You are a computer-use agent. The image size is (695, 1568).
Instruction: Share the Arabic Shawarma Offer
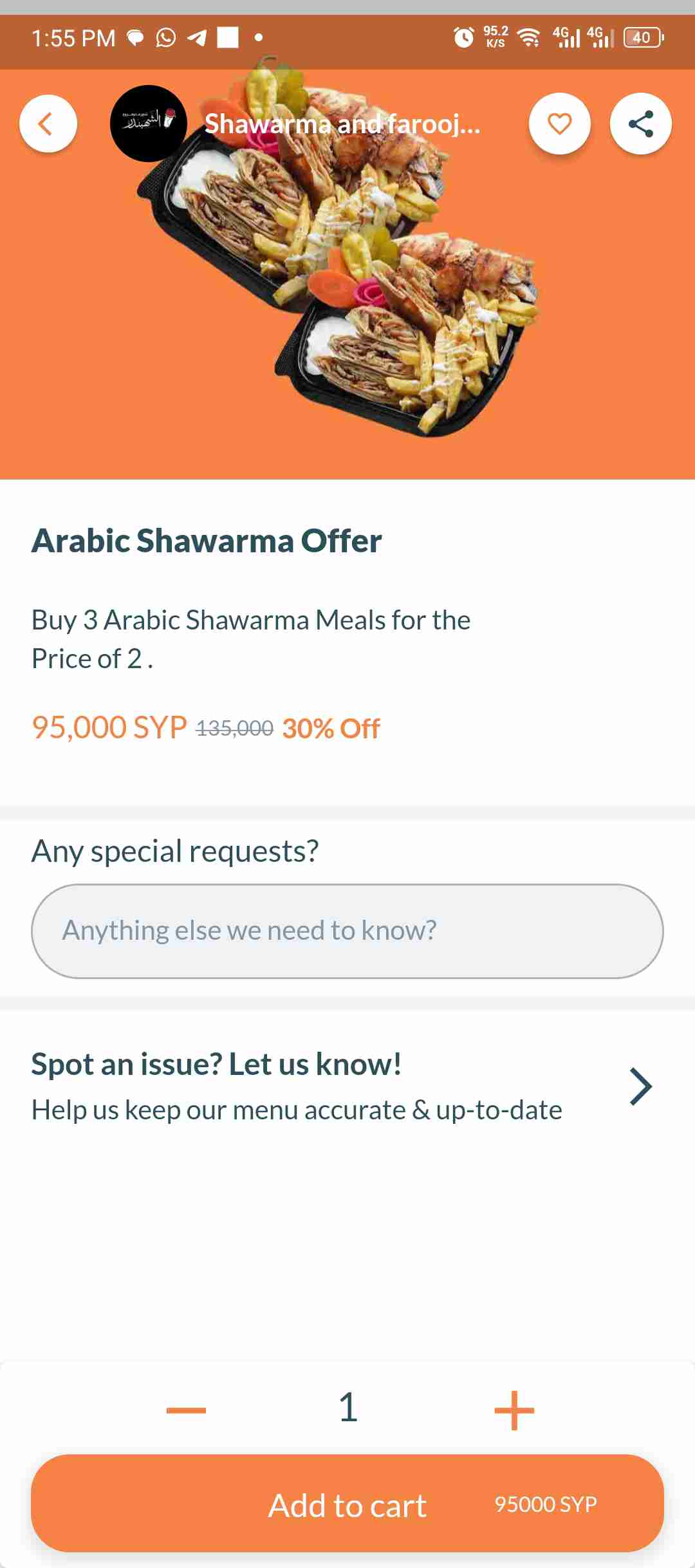pos(640,124)
